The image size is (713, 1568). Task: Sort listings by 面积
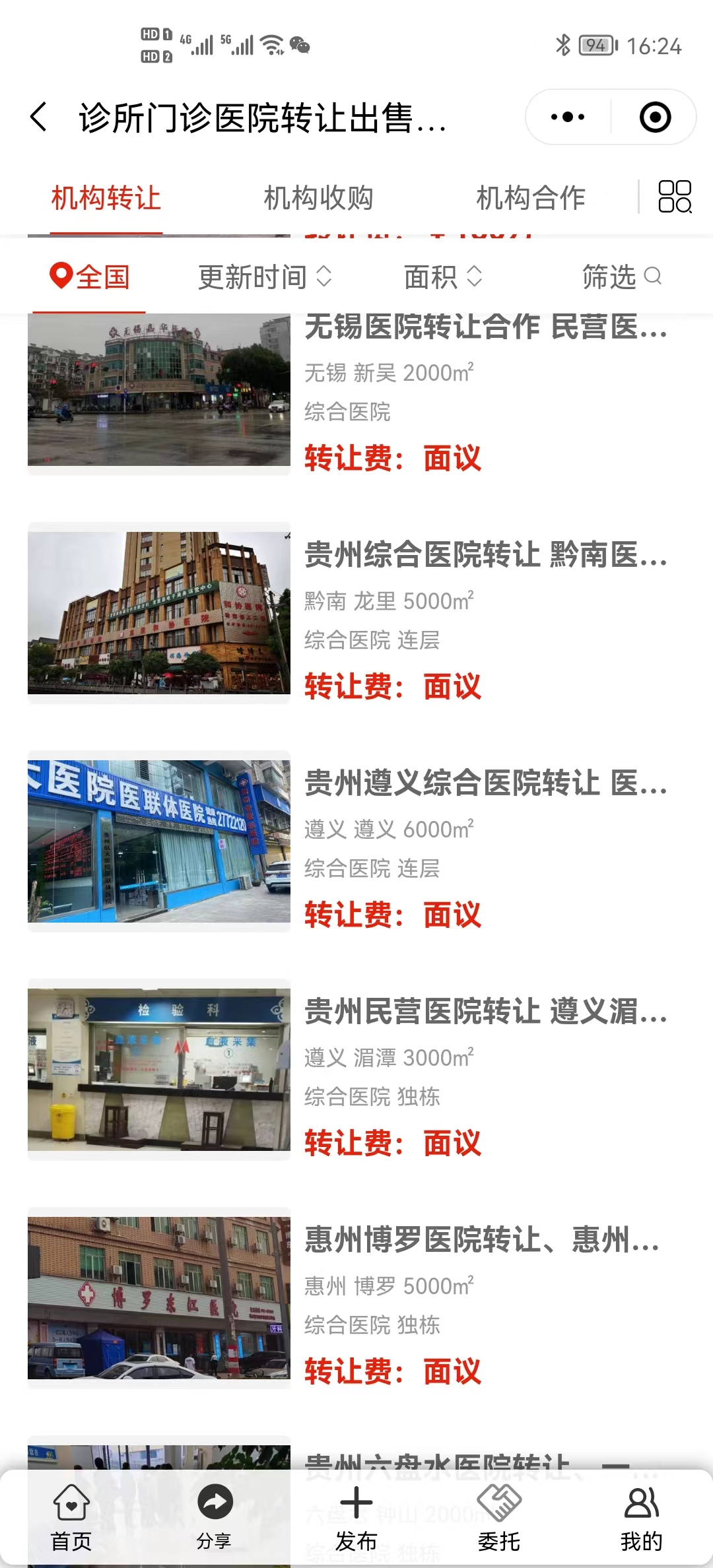(443, 277)
